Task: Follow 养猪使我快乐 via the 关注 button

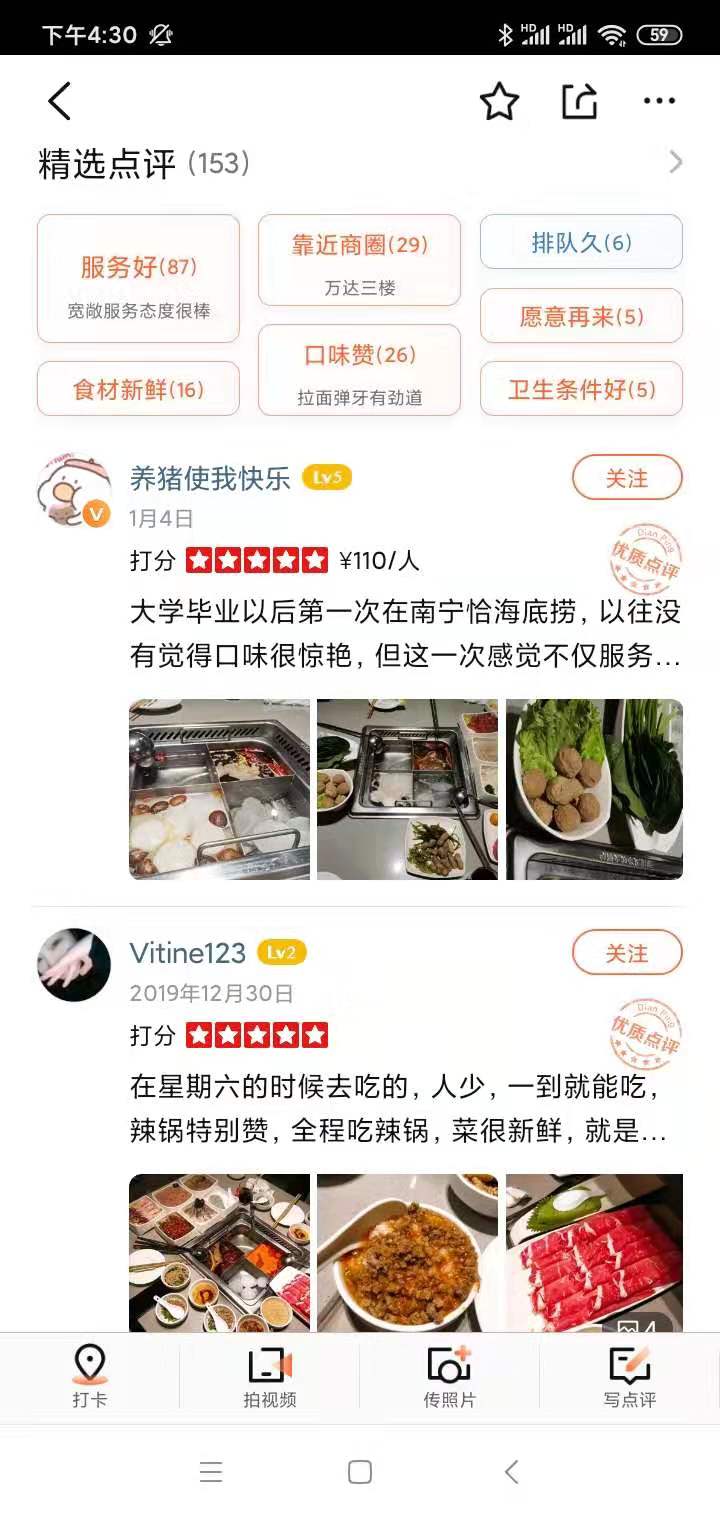Action: 627,478
